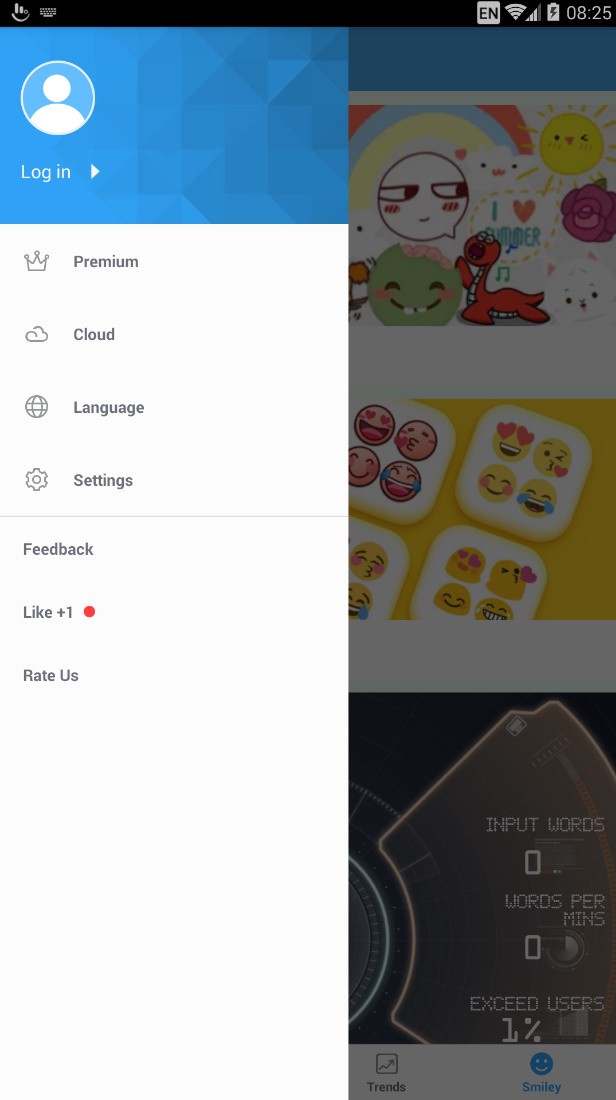Switch to the Smiley tab
Screen dimensions: 616x1100
point(541,1073)
